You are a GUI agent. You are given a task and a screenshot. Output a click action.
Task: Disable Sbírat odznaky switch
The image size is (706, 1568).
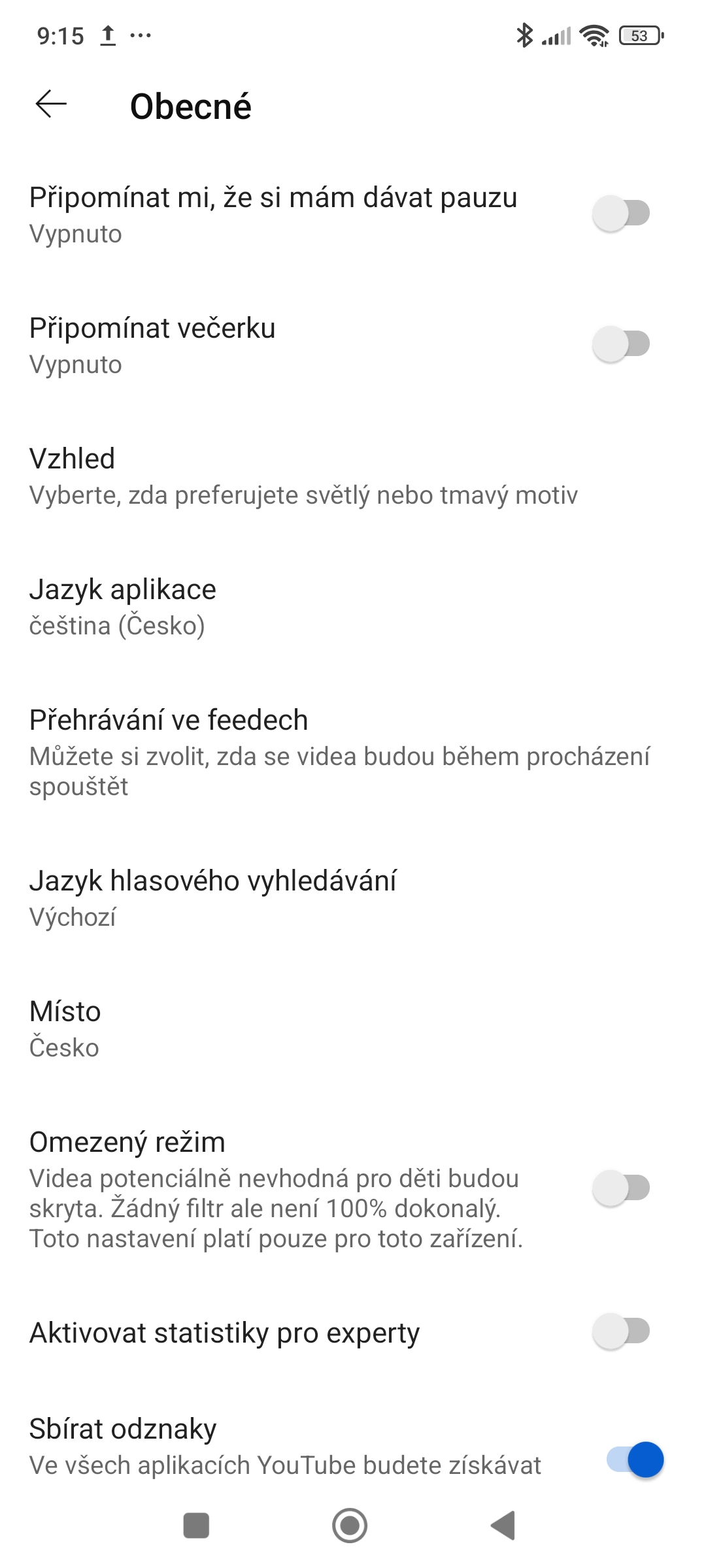(x=635, y=1460)
